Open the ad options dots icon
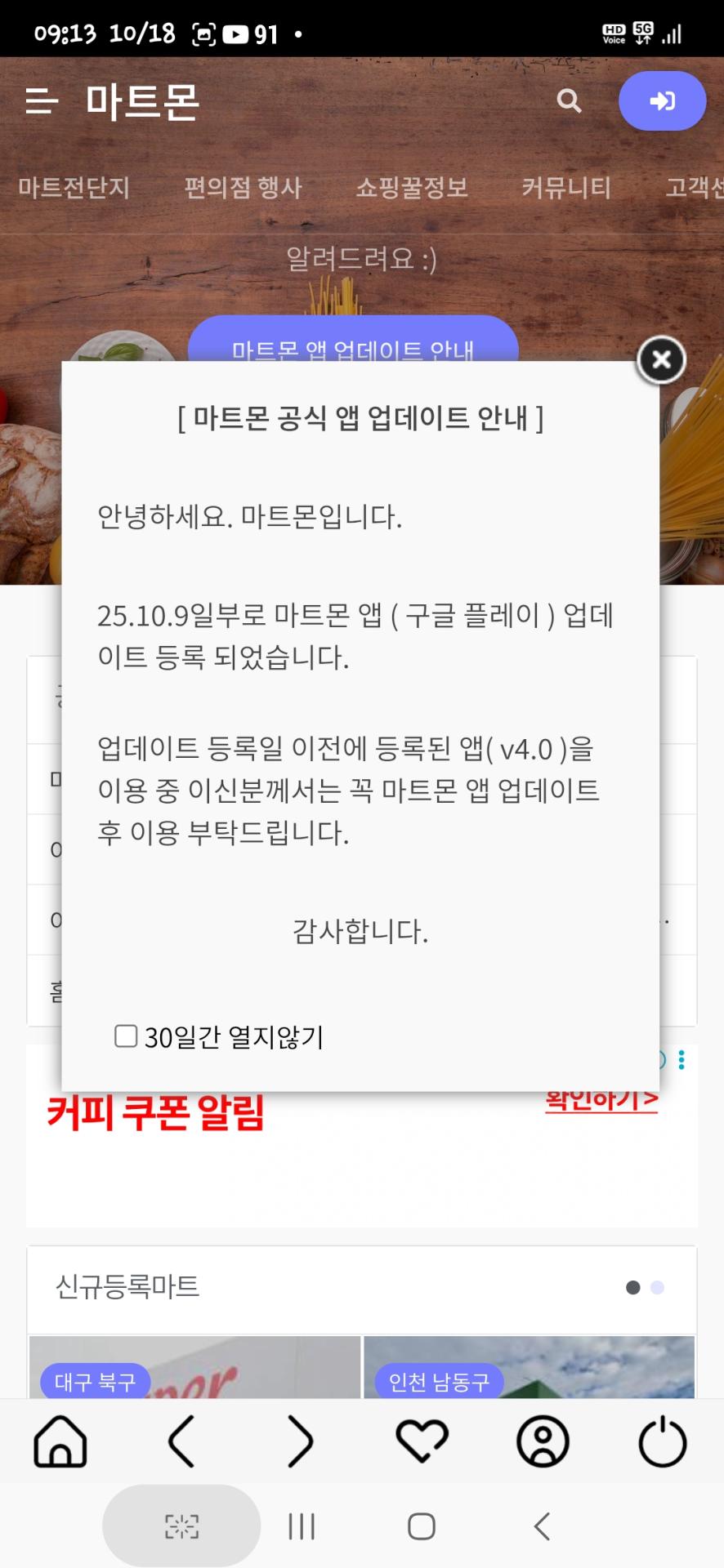 (682, 1060)
